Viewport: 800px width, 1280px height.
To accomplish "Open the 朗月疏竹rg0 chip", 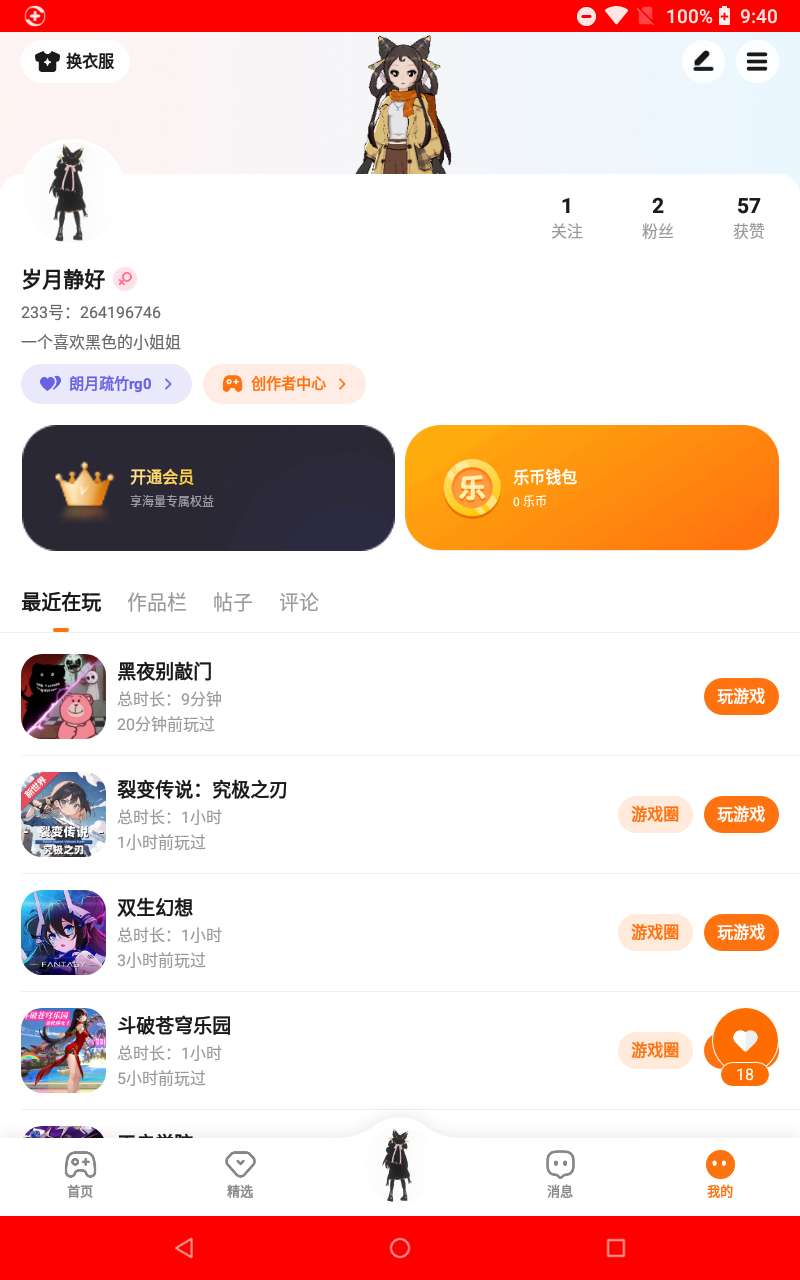I will point(106,384).
